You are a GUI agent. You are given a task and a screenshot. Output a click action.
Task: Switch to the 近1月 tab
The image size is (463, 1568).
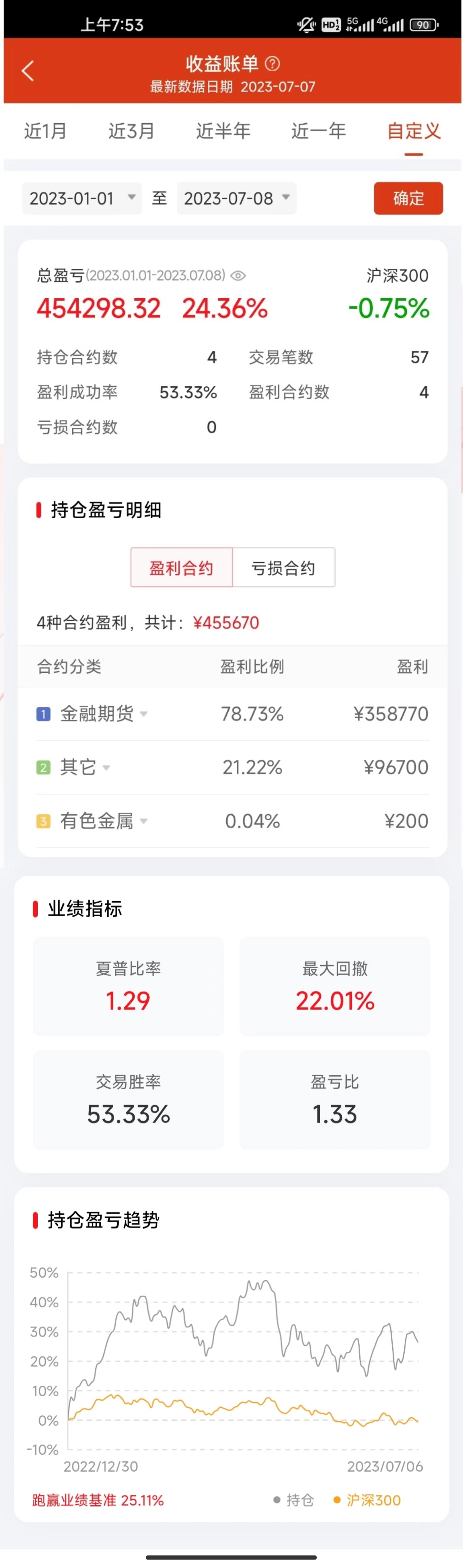[x=46, y=131]
